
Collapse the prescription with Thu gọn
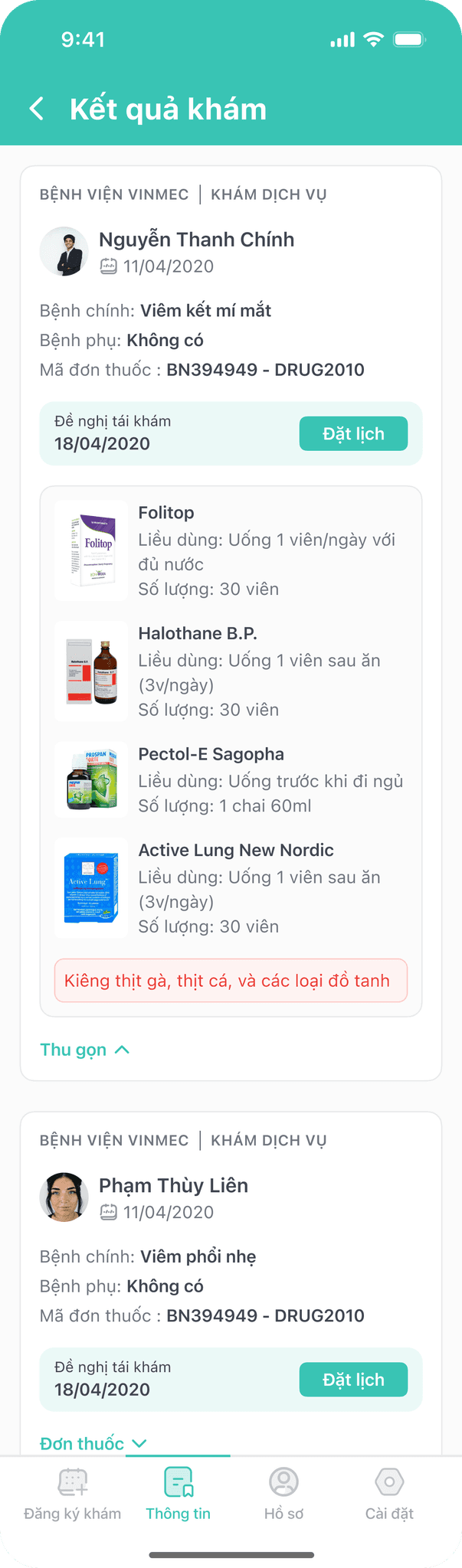click(84, 1049)
